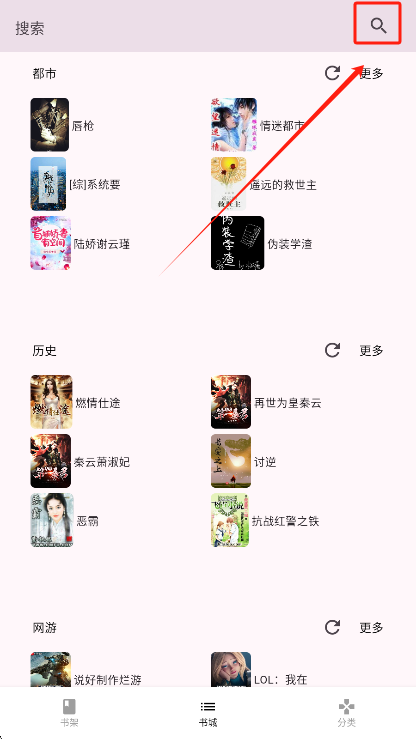Screen dimensions: 416x739
Task: Open the book 陆娇谢云瑾
Action: [80, 243]
